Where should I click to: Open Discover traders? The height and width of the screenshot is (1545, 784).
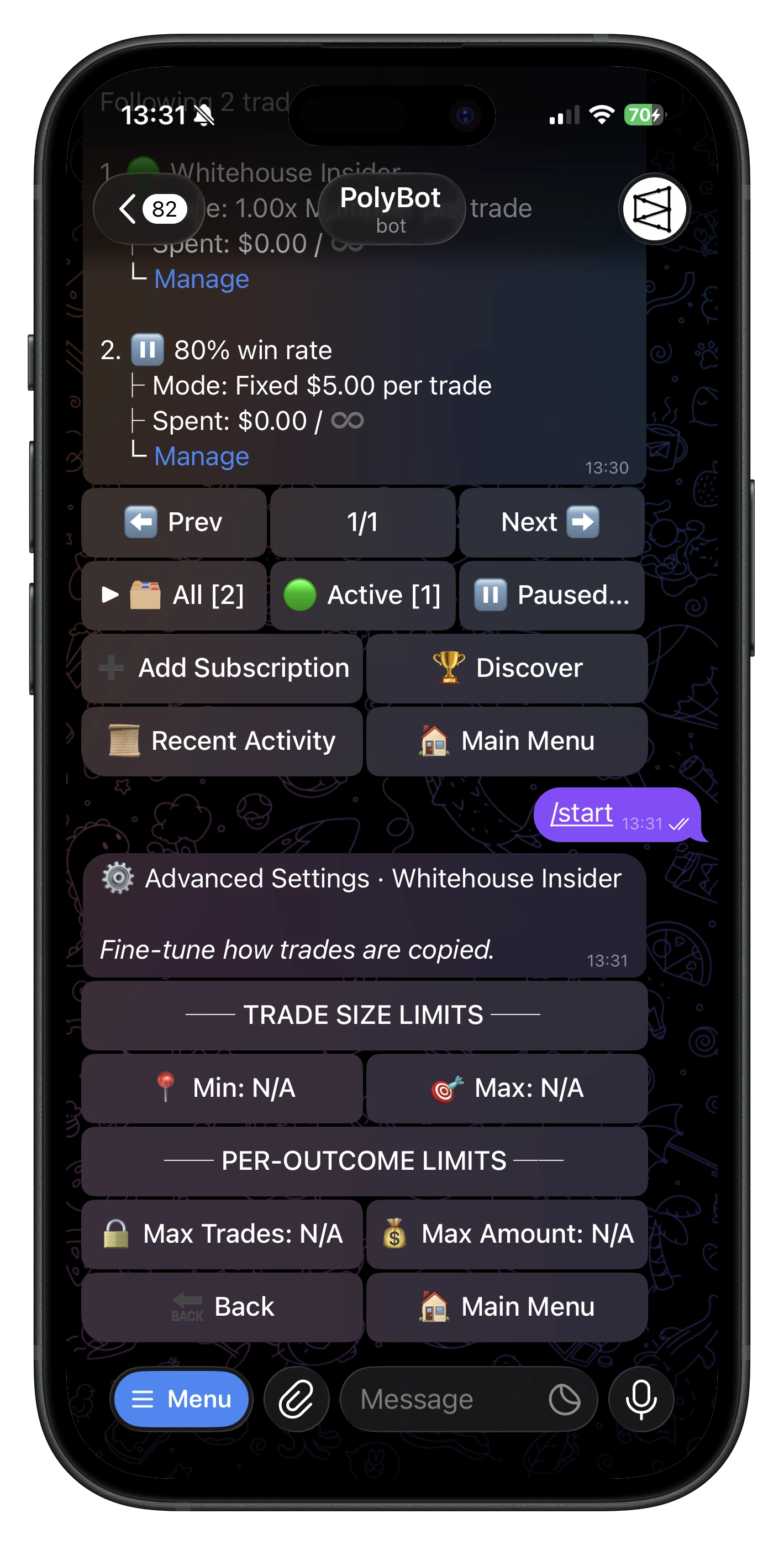(507, 668)
